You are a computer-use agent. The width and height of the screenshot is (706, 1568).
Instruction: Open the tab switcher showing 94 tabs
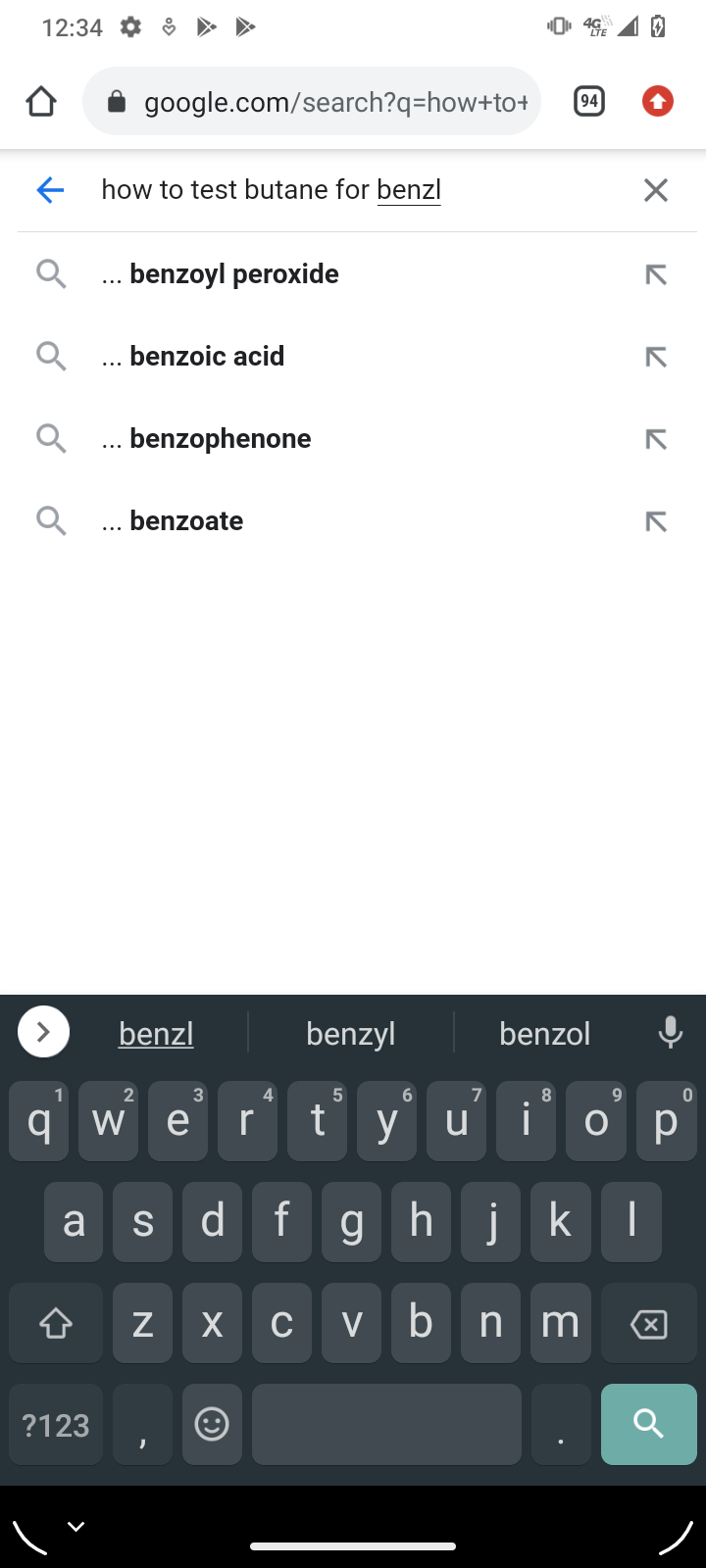pos(589,101)
